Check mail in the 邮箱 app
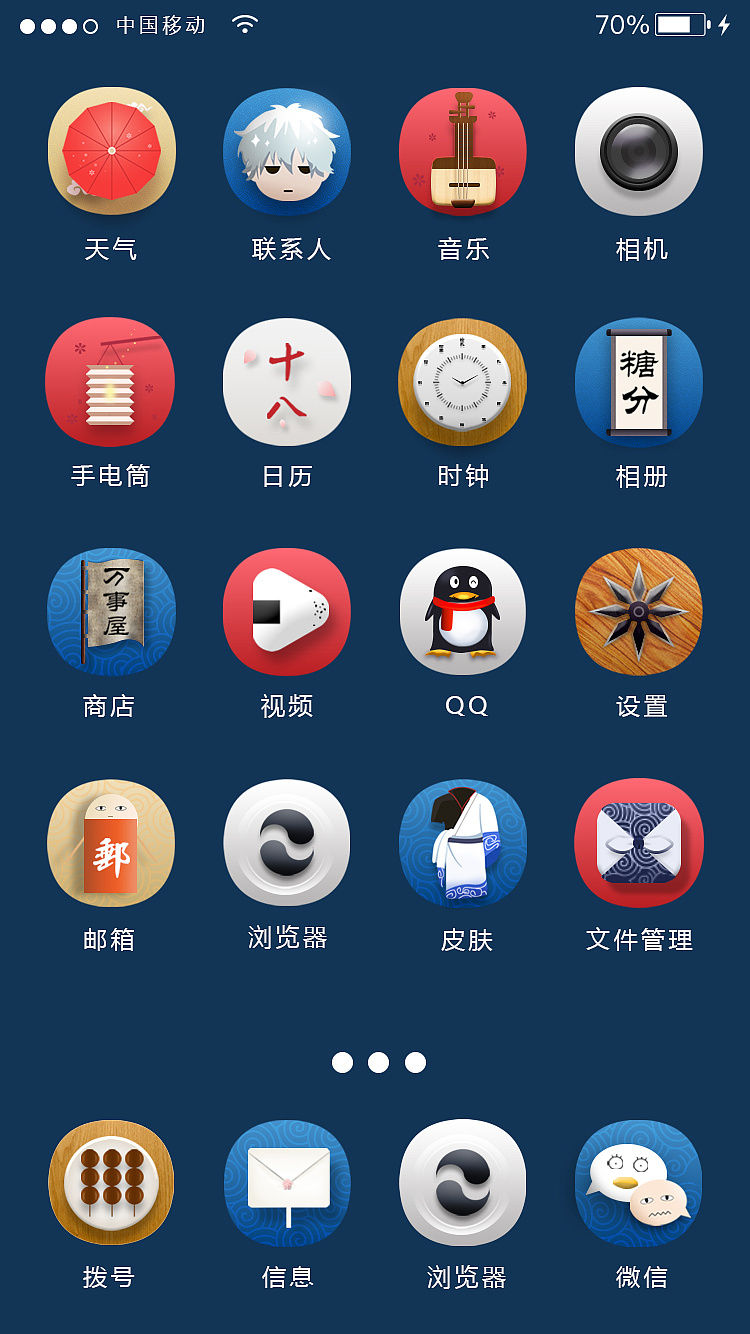The height and width of the screenshot is (1334, 750). pyautogui.click(x=111, y=843)
